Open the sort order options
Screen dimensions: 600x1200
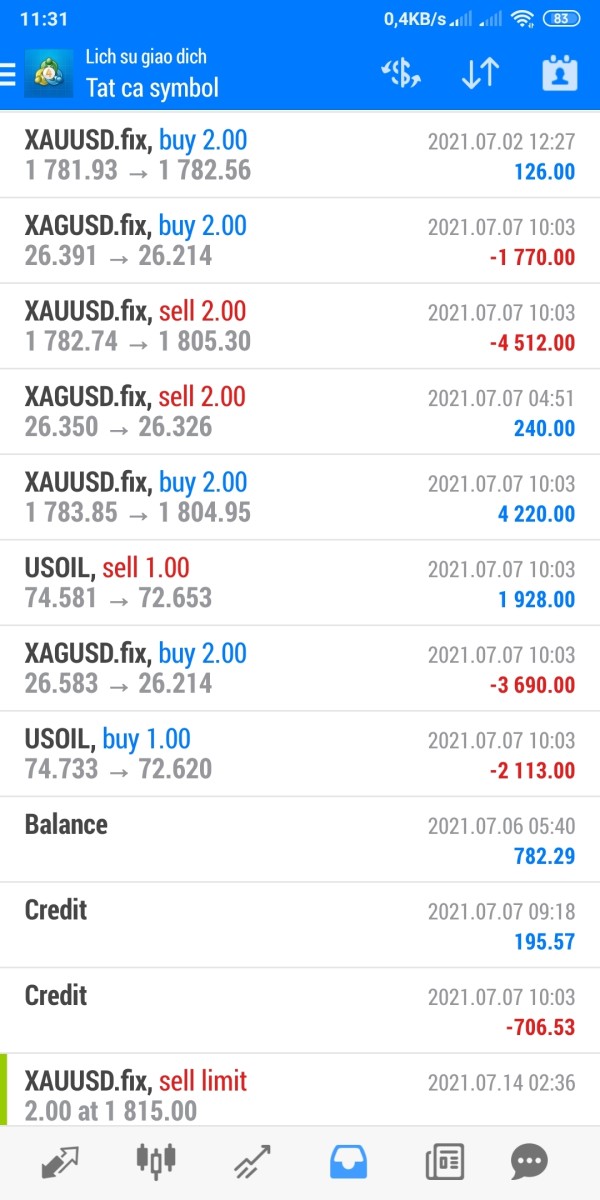point(480,74)
